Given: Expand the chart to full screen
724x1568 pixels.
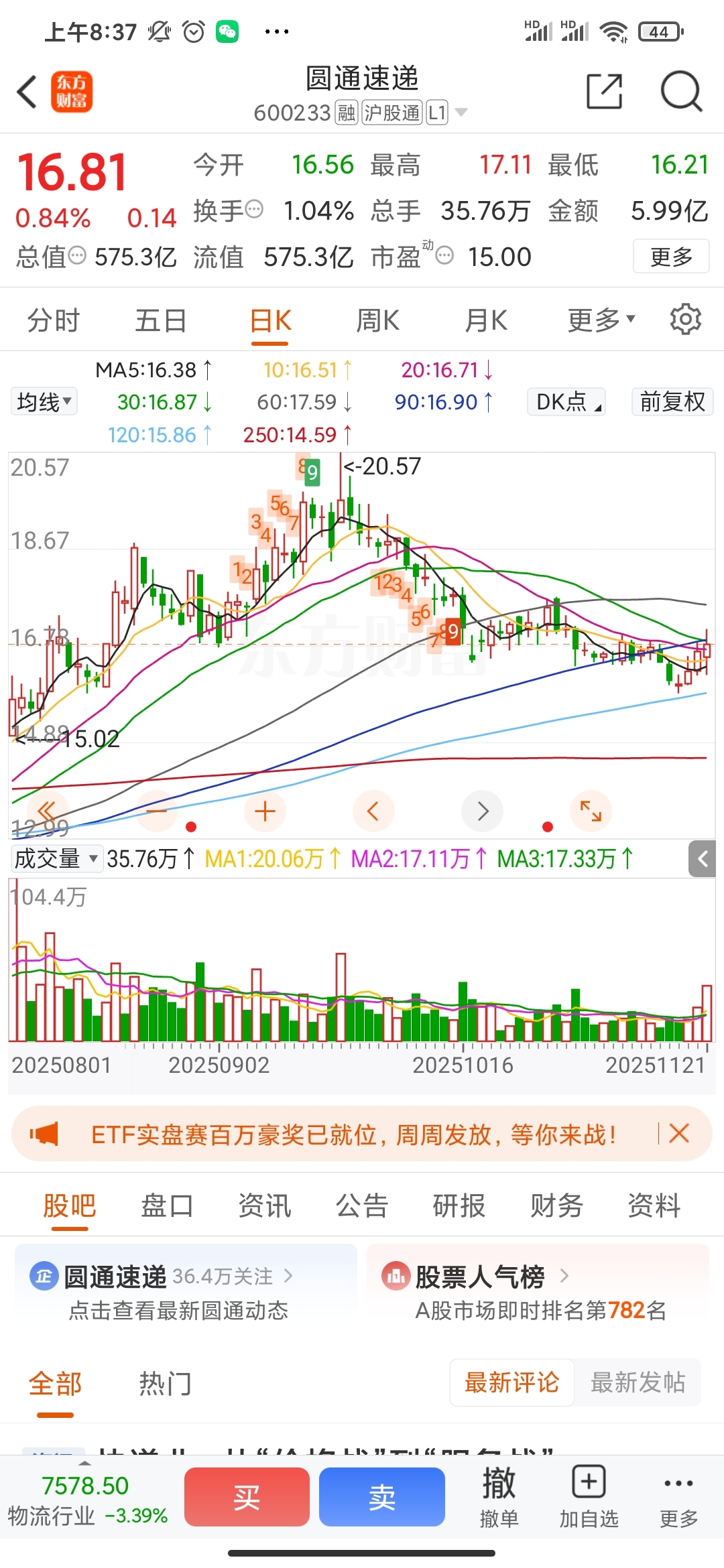Looking at the screenshot, I should pyautogui.click(x=591, y=811).
